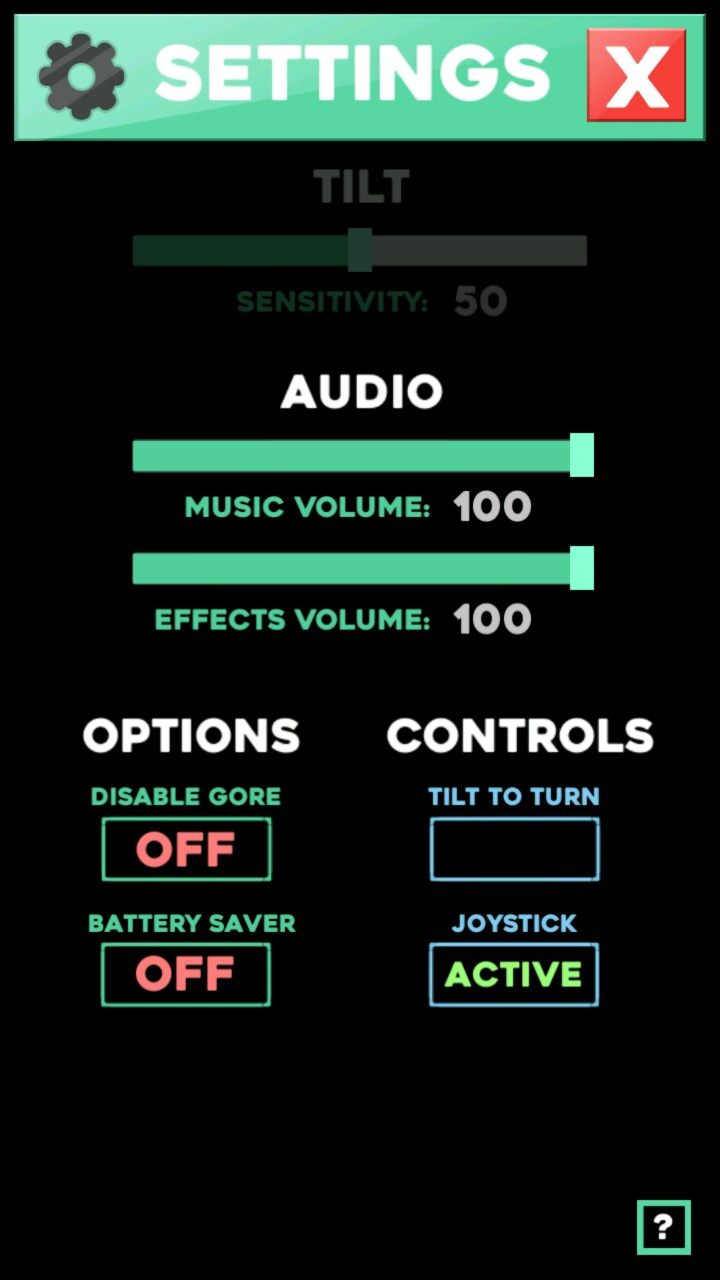Select Tilt to Turn controls
Screen dimensions: 720x1280
[x=514, y=849]
